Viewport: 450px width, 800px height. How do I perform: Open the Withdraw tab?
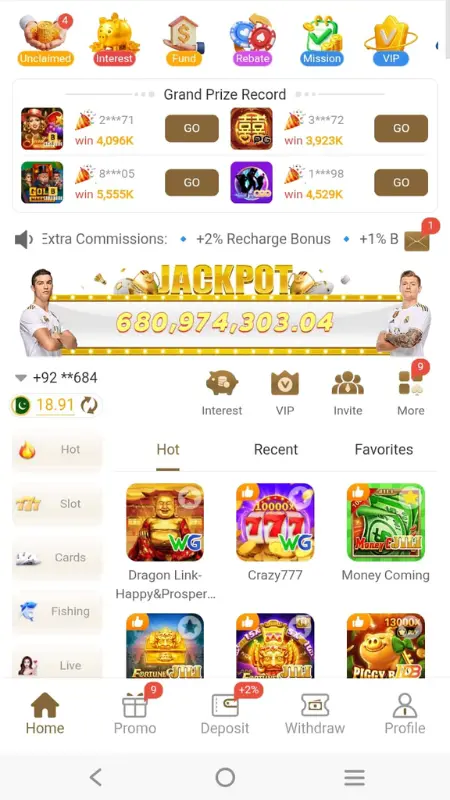point(315,715)
